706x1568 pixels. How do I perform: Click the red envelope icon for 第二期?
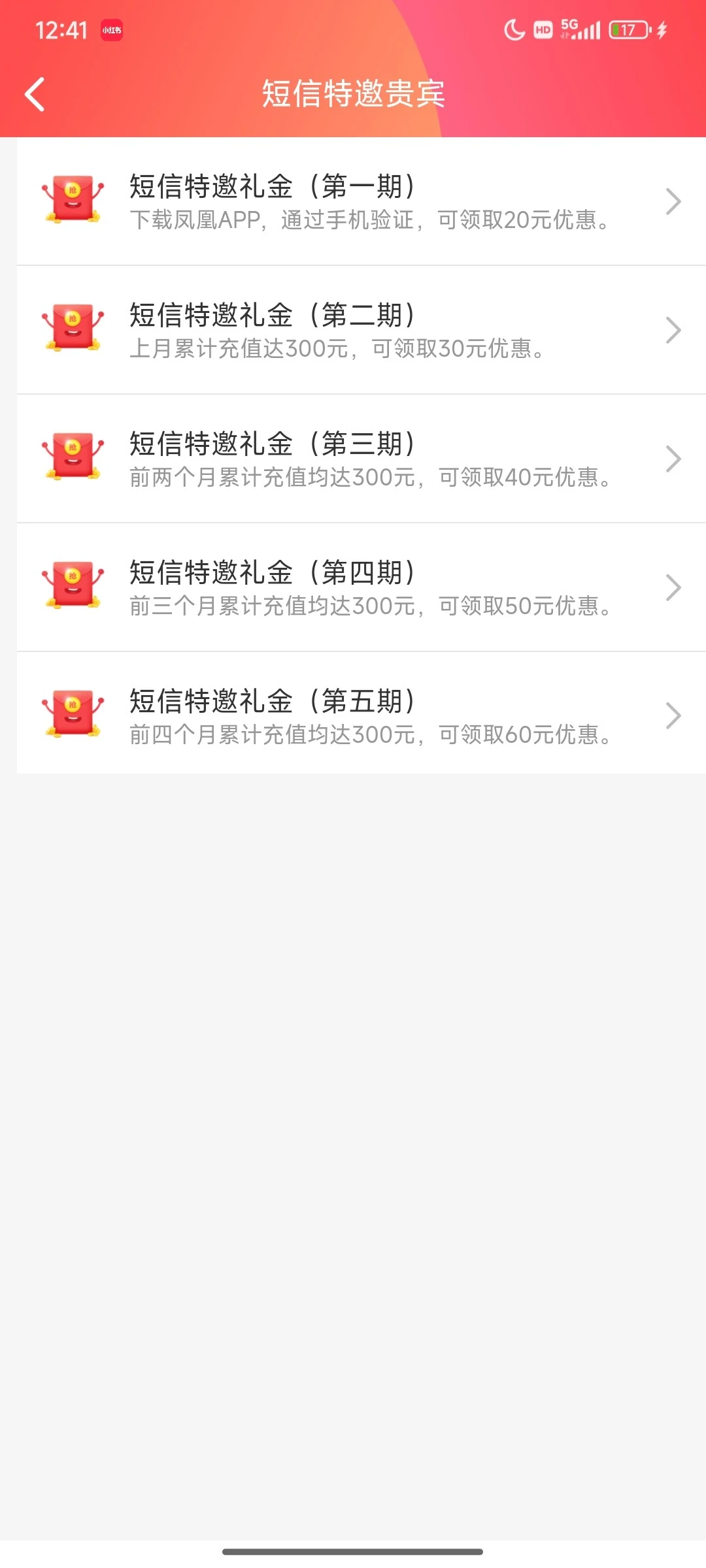[x=74, y=327]
